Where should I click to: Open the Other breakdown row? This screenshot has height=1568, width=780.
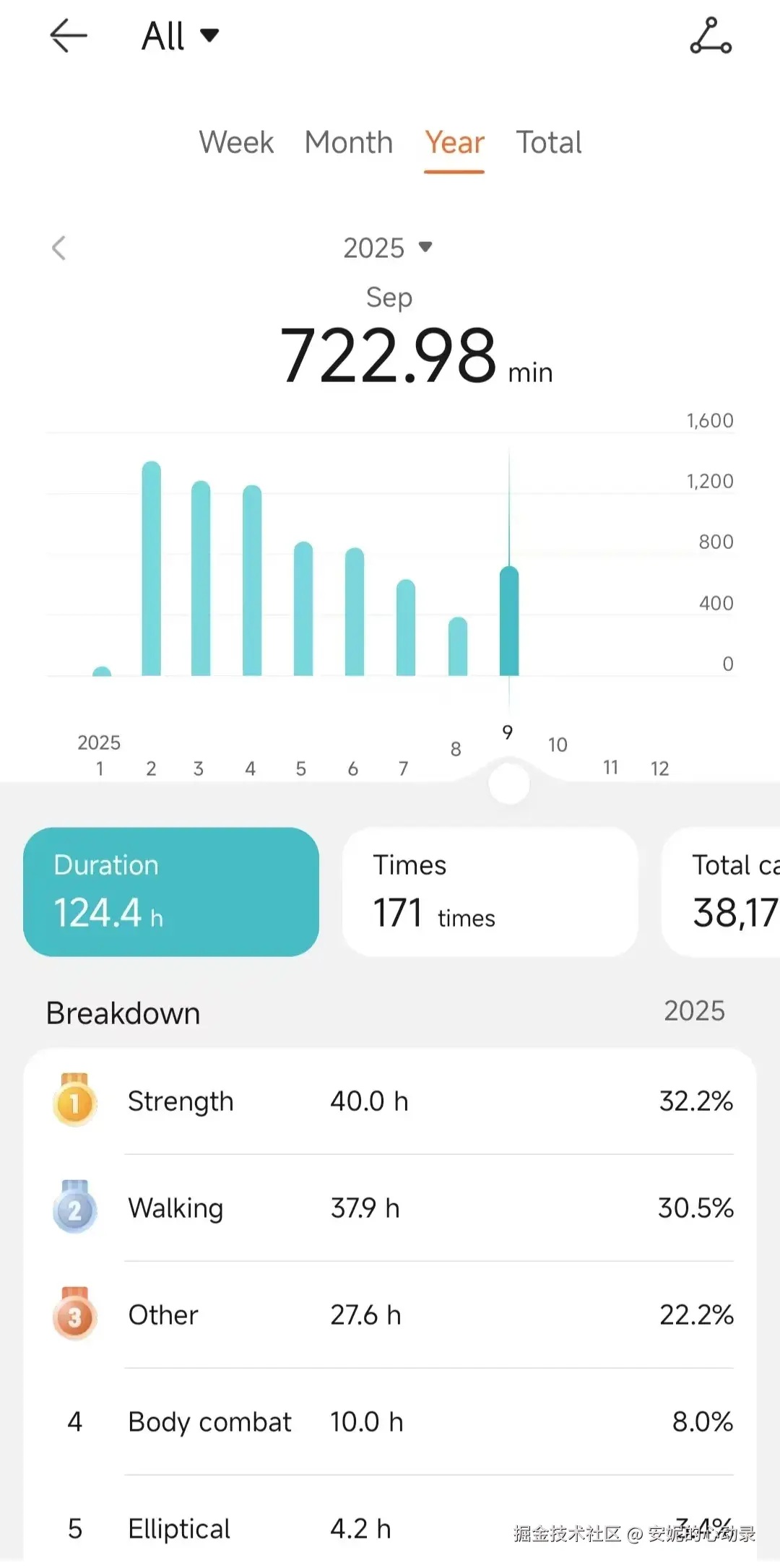pos(390,1315)
